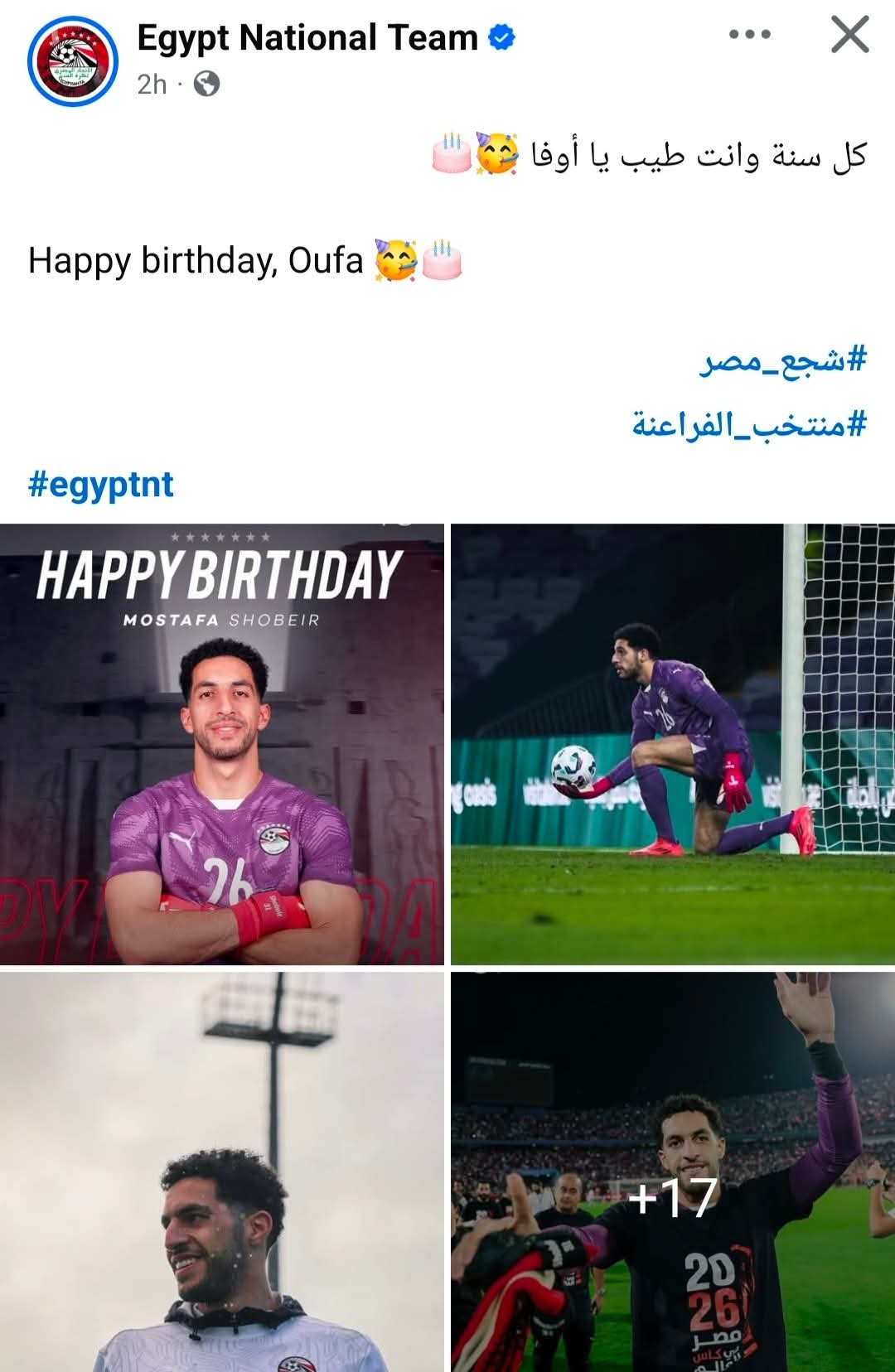Viewport: 895px width, 1372px height.
Task: Open the #شجع_مصر hashtag
Action: coord(783,361)
